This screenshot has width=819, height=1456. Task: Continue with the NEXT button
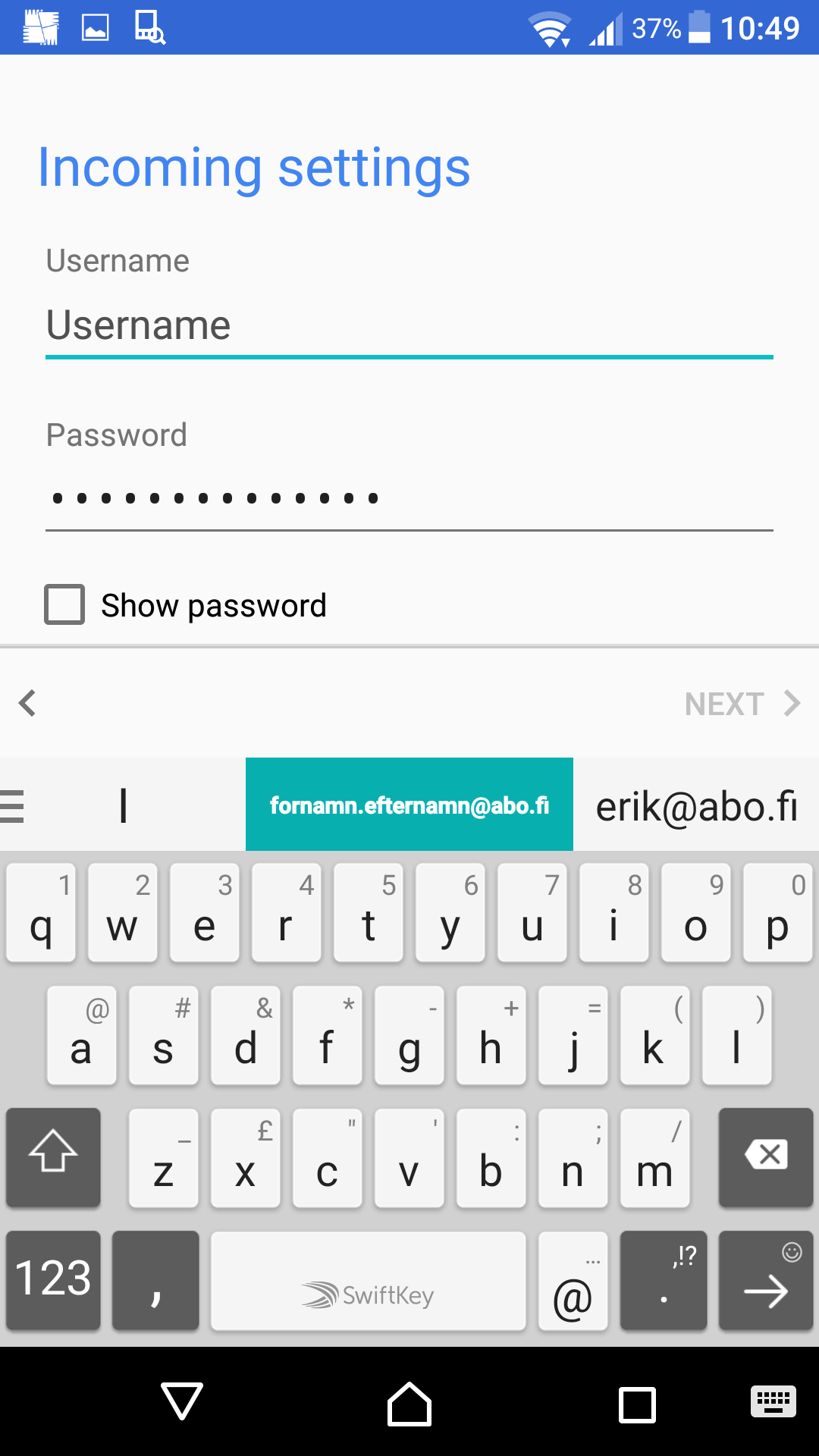(x=742, y=704)
